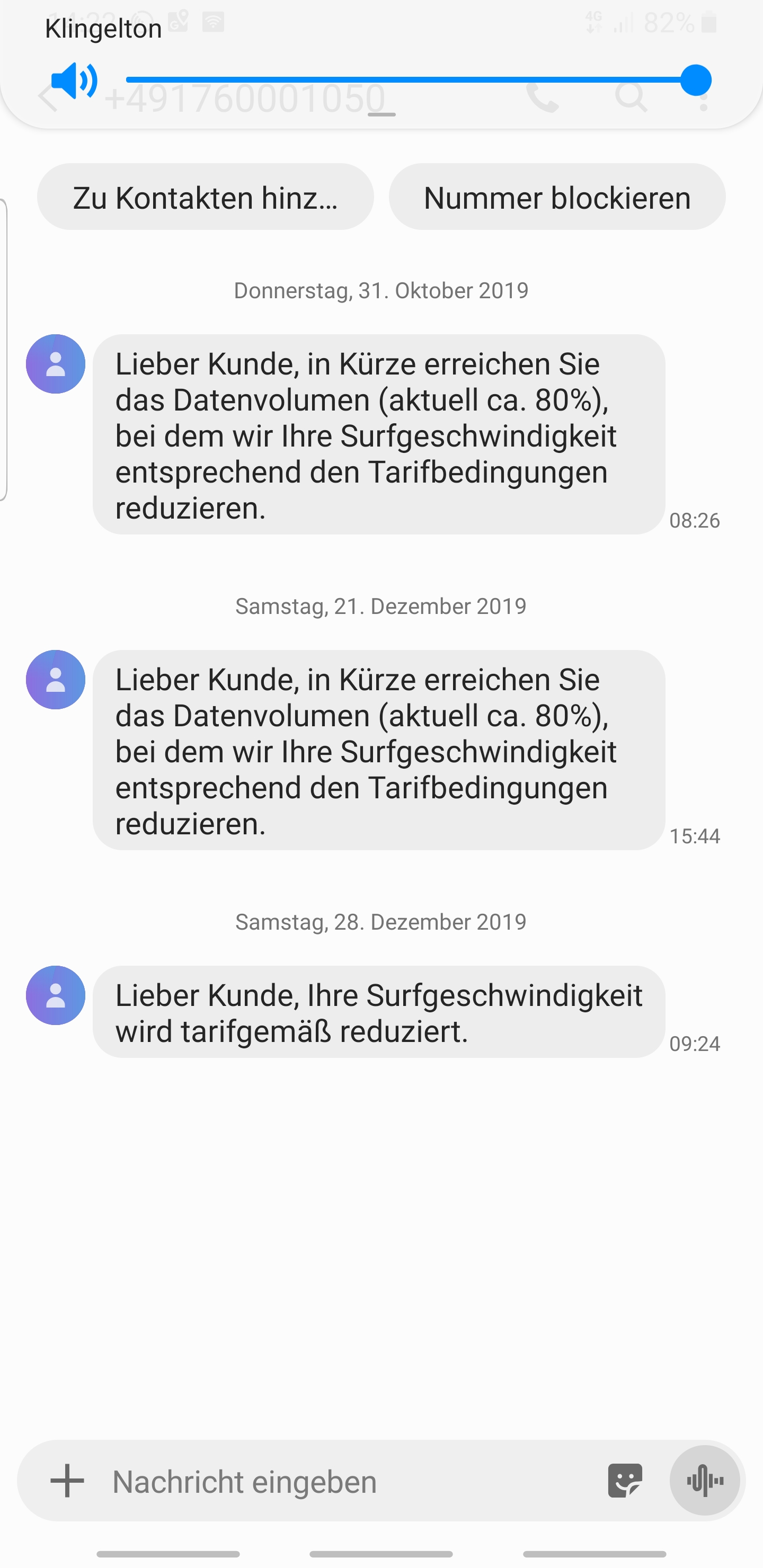
Task: Open the plus attachment menu
Action: click(67, 1481)
